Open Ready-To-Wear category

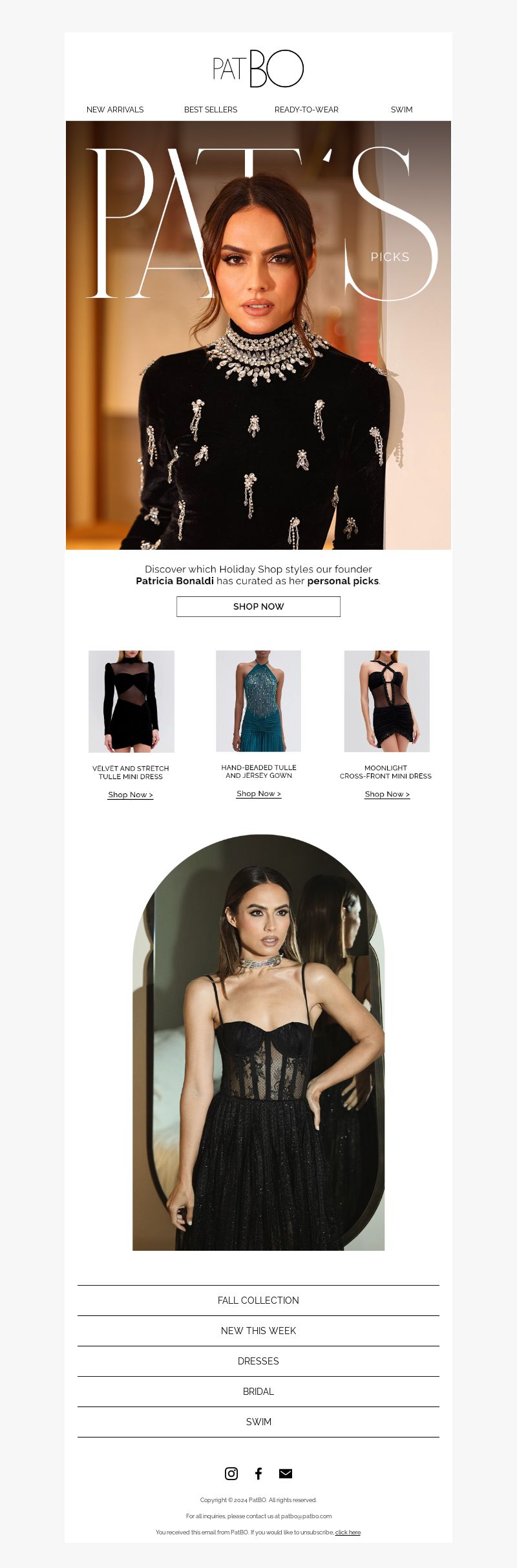306,110
